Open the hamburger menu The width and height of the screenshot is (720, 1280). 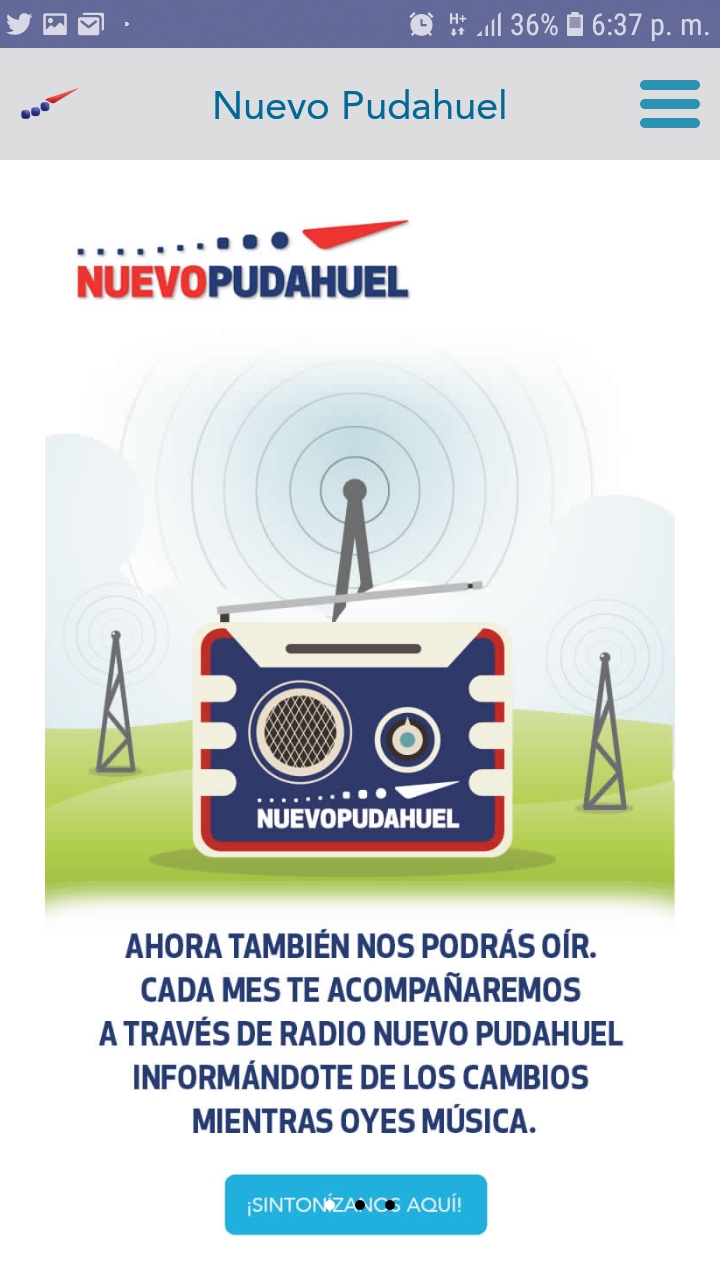669,104
